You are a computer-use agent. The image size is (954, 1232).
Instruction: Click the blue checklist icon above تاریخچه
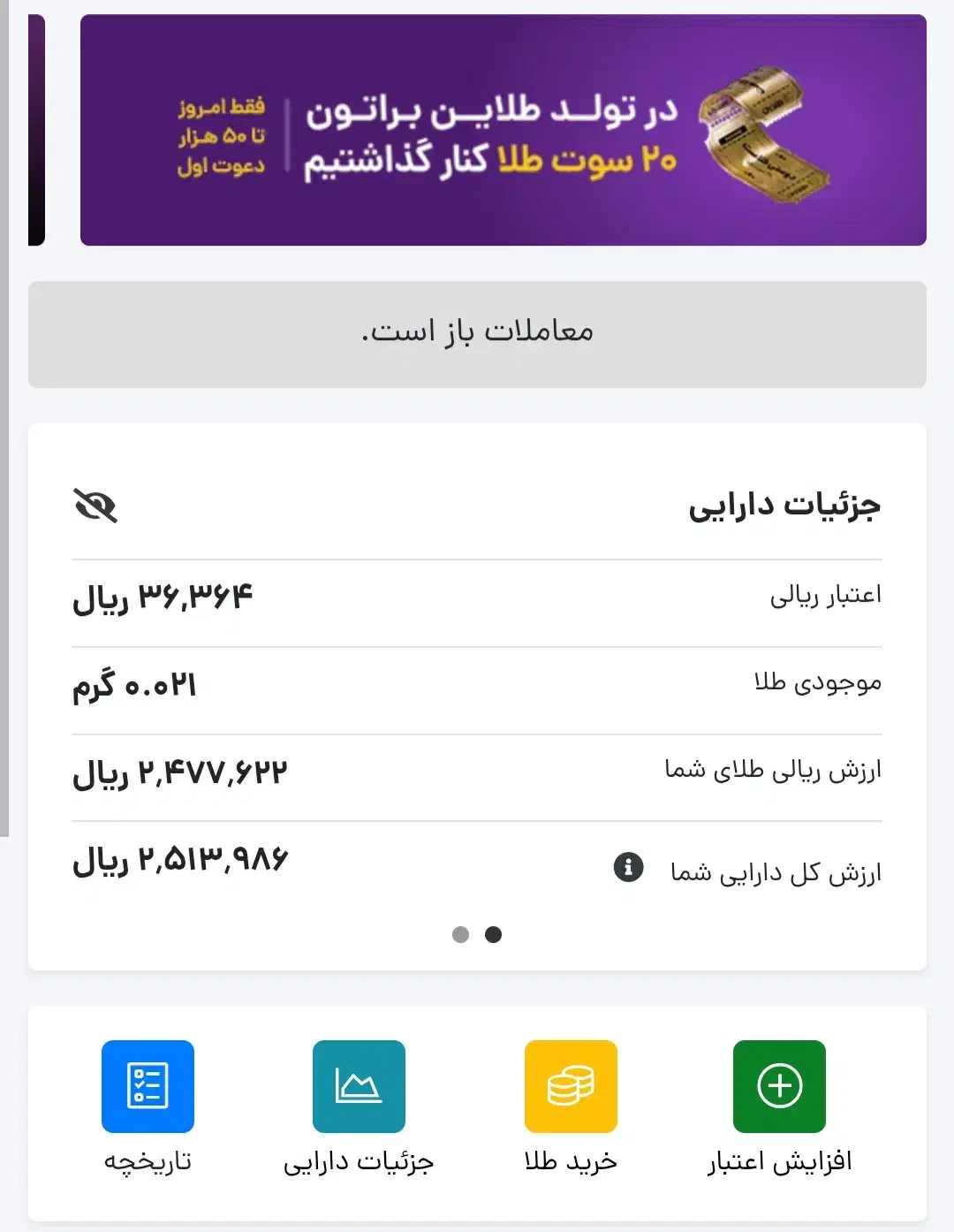click(147, 1086)
